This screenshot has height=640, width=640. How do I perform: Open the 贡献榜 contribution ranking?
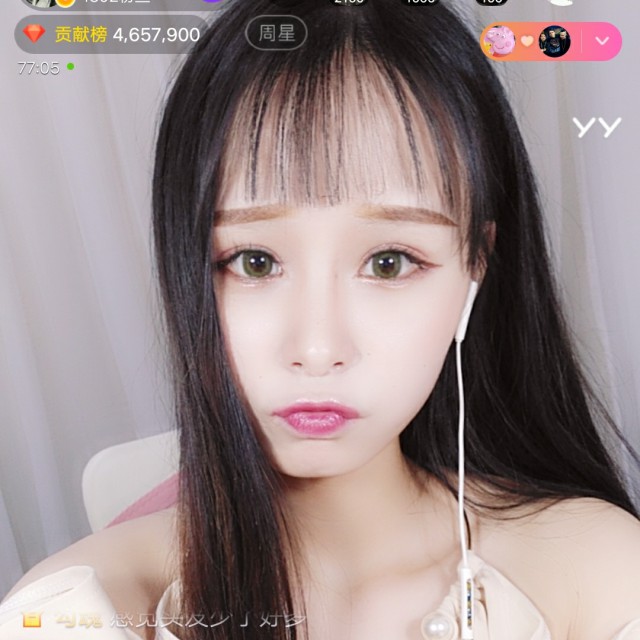click(112, 35)
